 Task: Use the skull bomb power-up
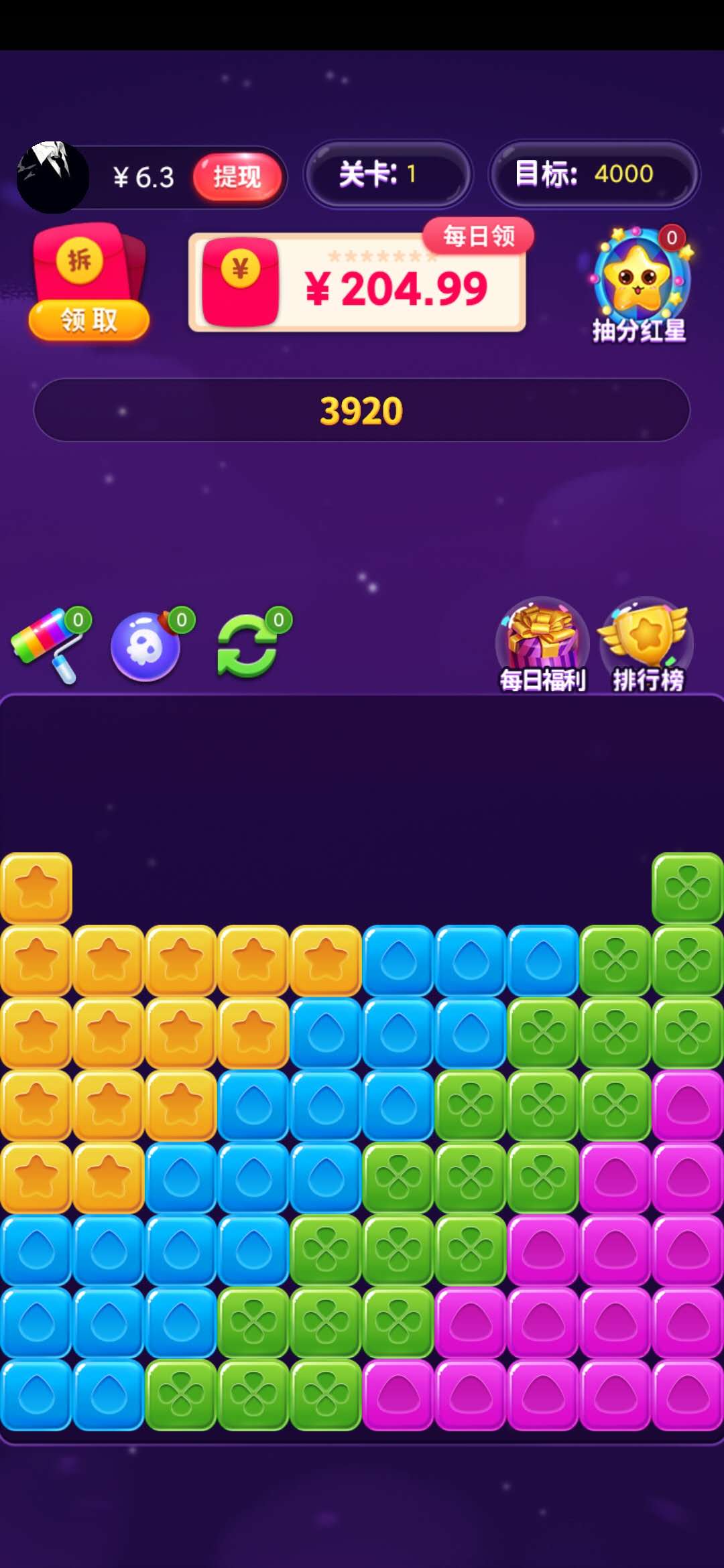point(147,645)
